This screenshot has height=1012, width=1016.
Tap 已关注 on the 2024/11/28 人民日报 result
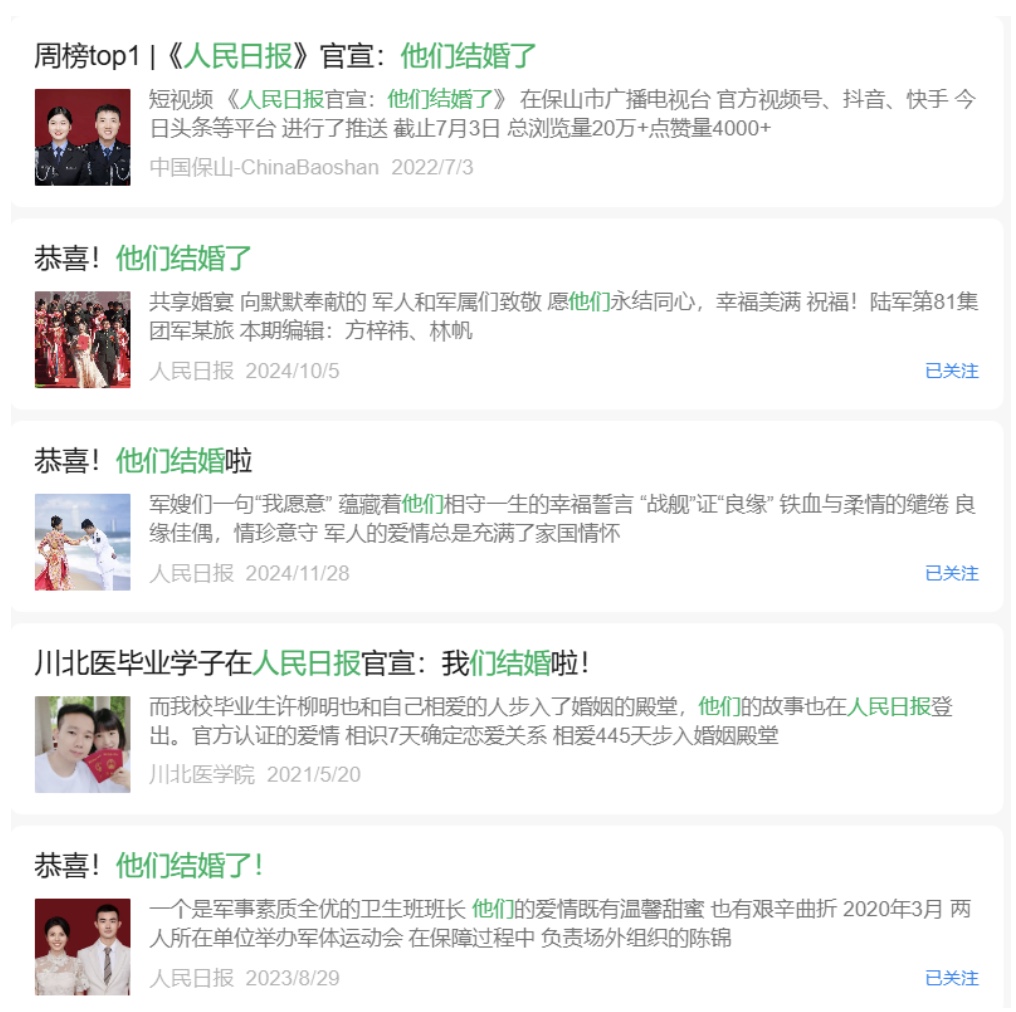pos(951,573)
